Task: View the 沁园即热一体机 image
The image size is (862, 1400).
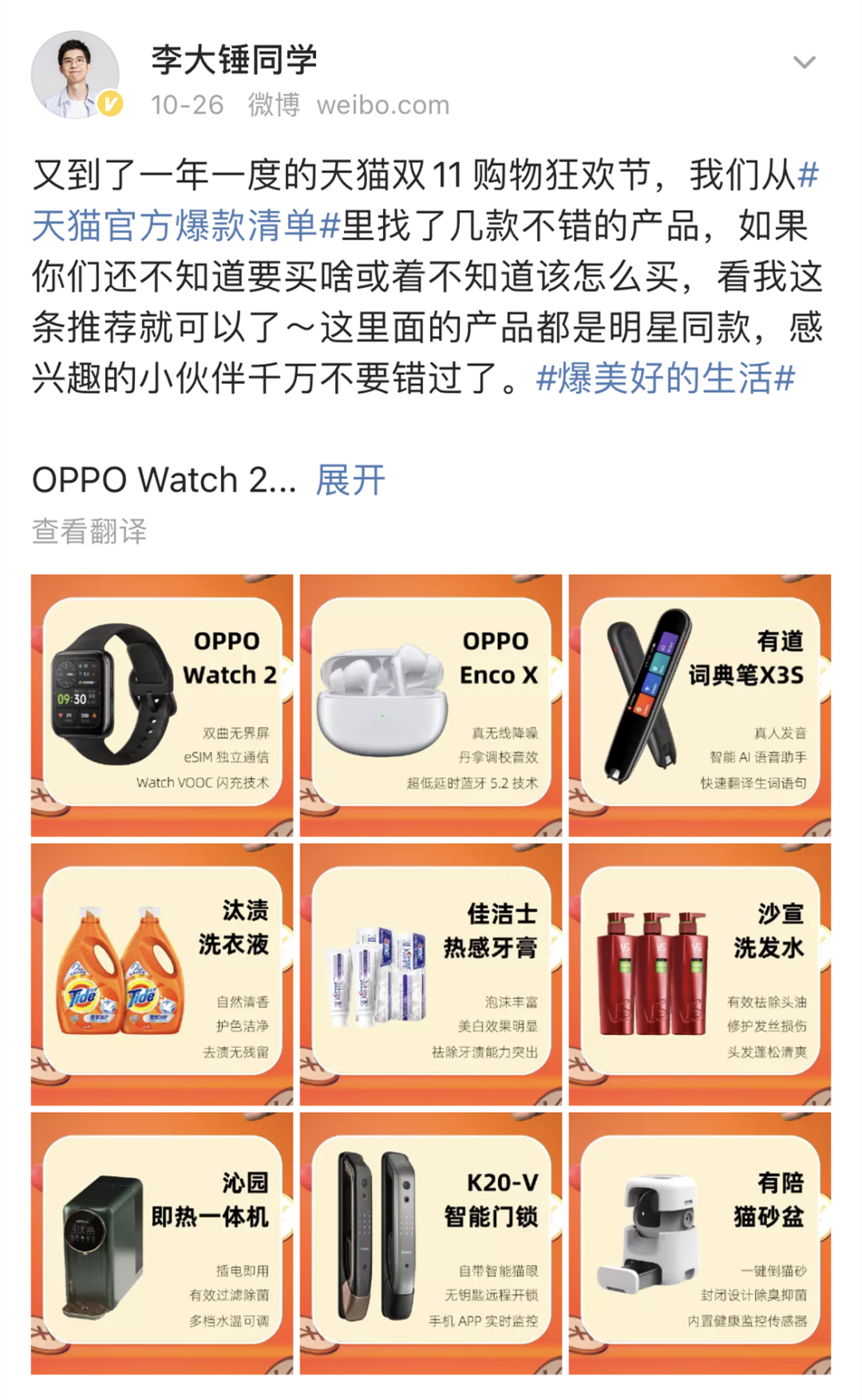Action: click(x=162, y=1243)
